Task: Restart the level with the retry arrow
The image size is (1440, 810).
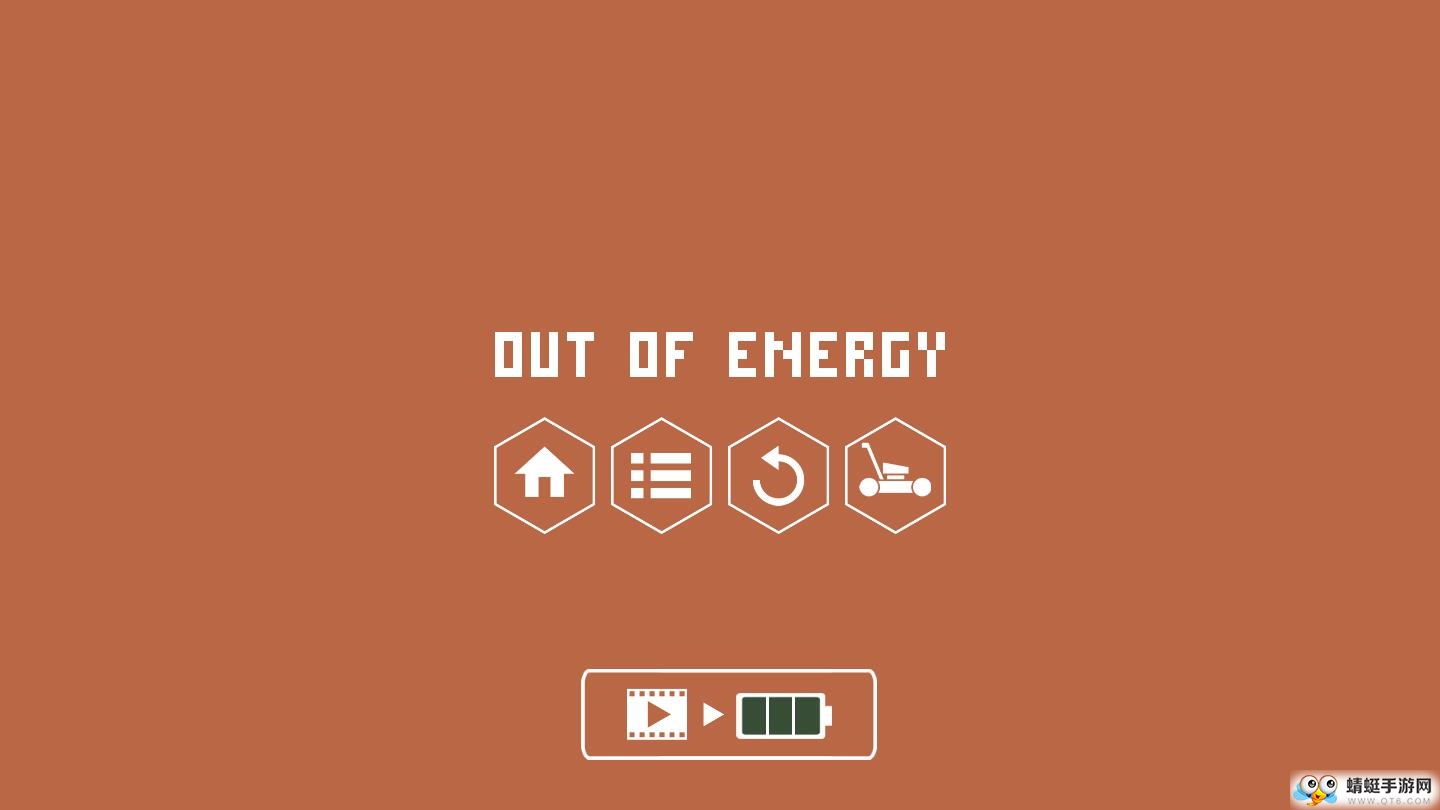Action: pyautogui.click(x=778, y=475)
